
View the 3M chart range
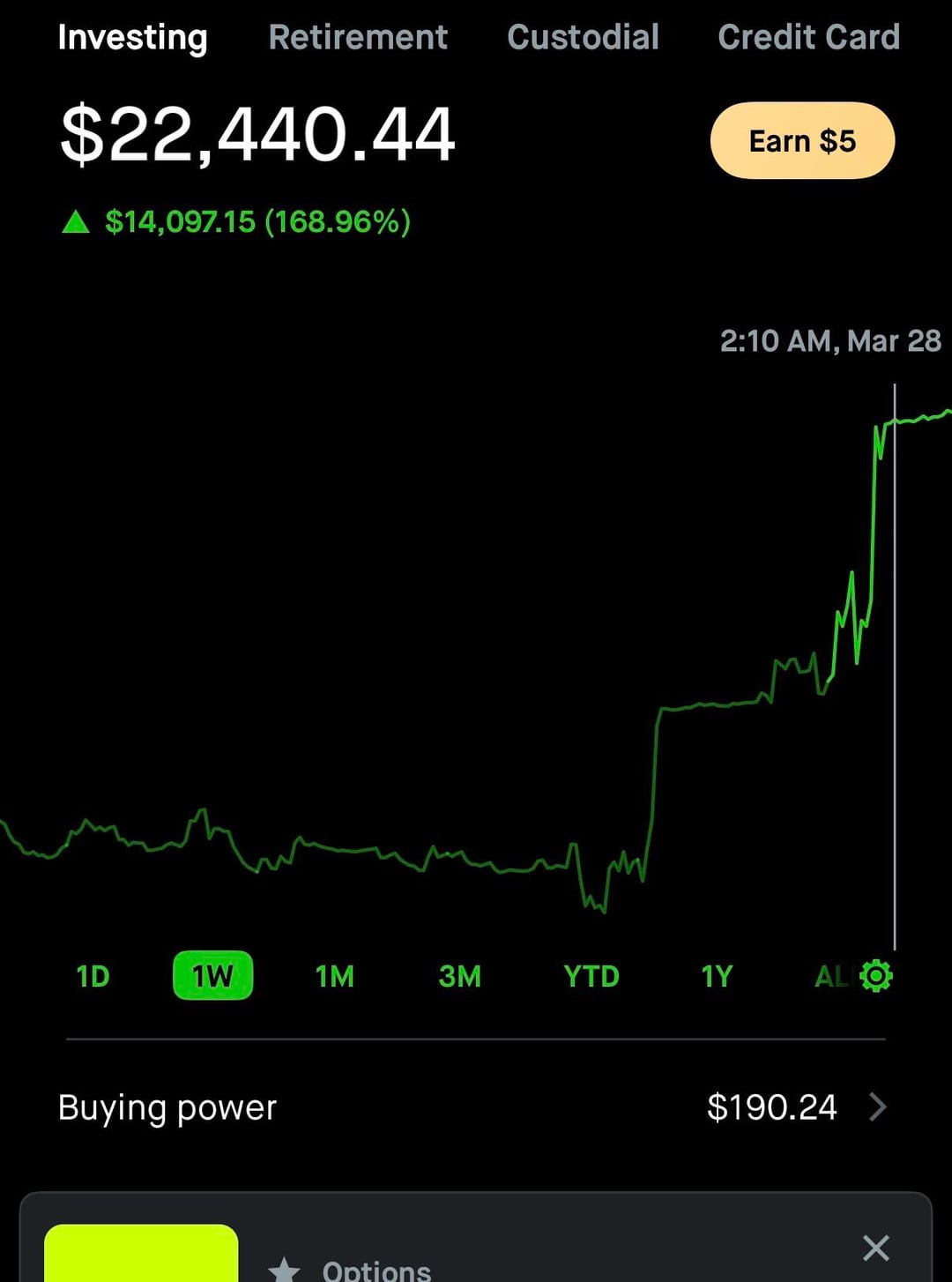pos(459,976)
